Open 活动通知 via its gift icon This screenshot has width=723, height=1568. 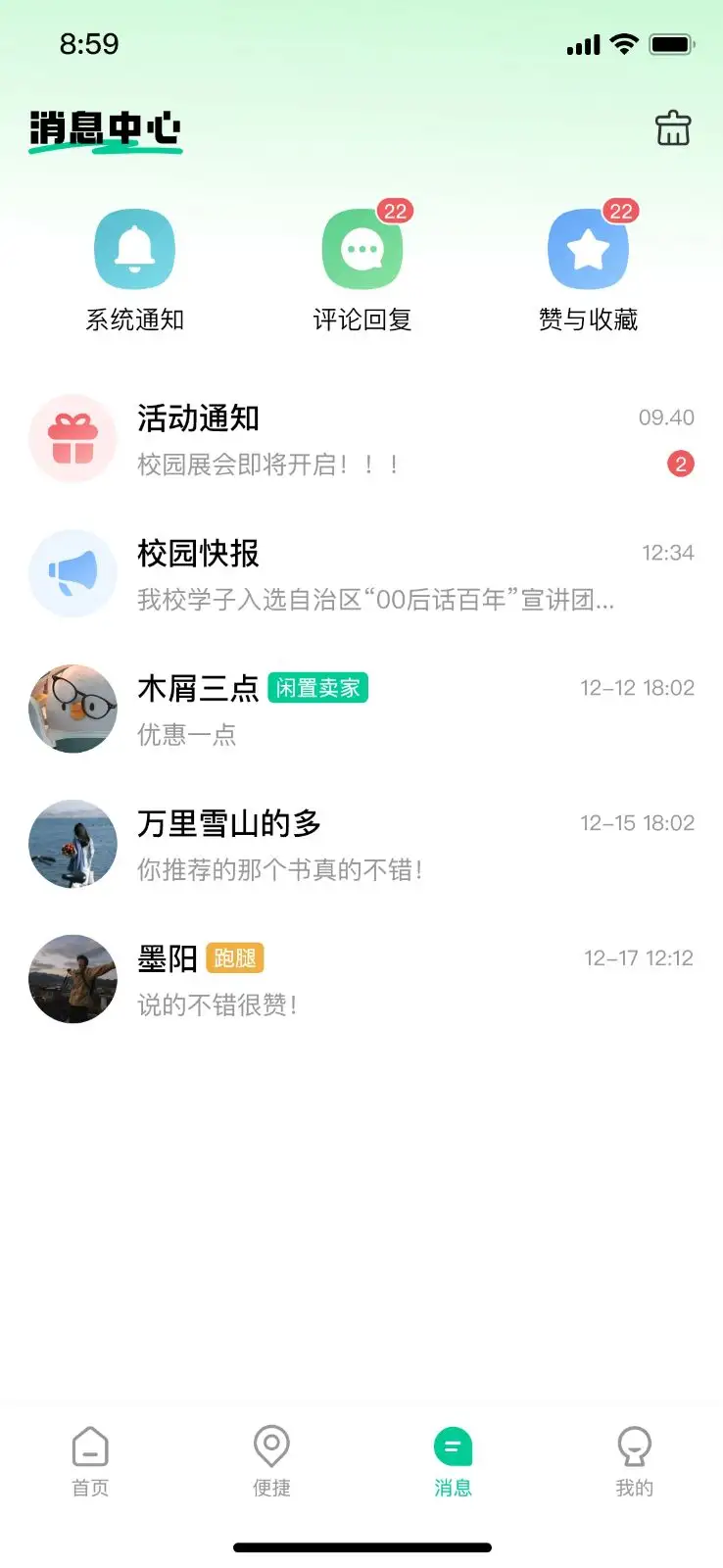[x=72, y=439]
